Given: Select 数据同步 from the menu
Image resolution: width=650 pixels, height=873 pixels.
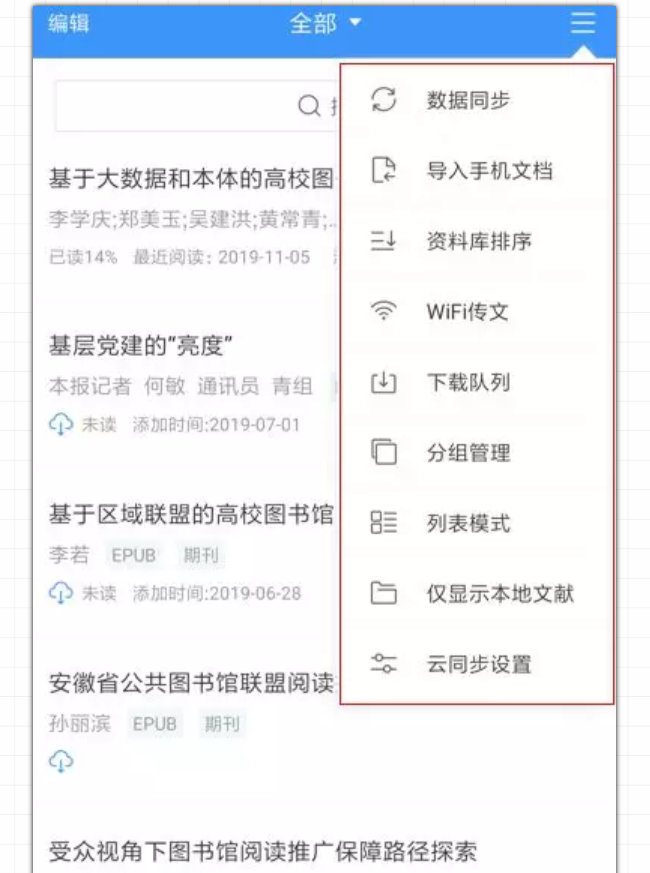Looking at the screenshot, I should tap(468, 100).
